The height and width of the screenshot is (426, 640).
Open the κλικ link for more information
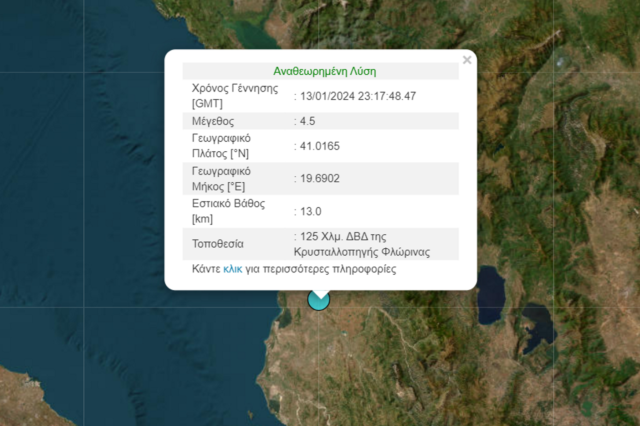pos(232,269)
